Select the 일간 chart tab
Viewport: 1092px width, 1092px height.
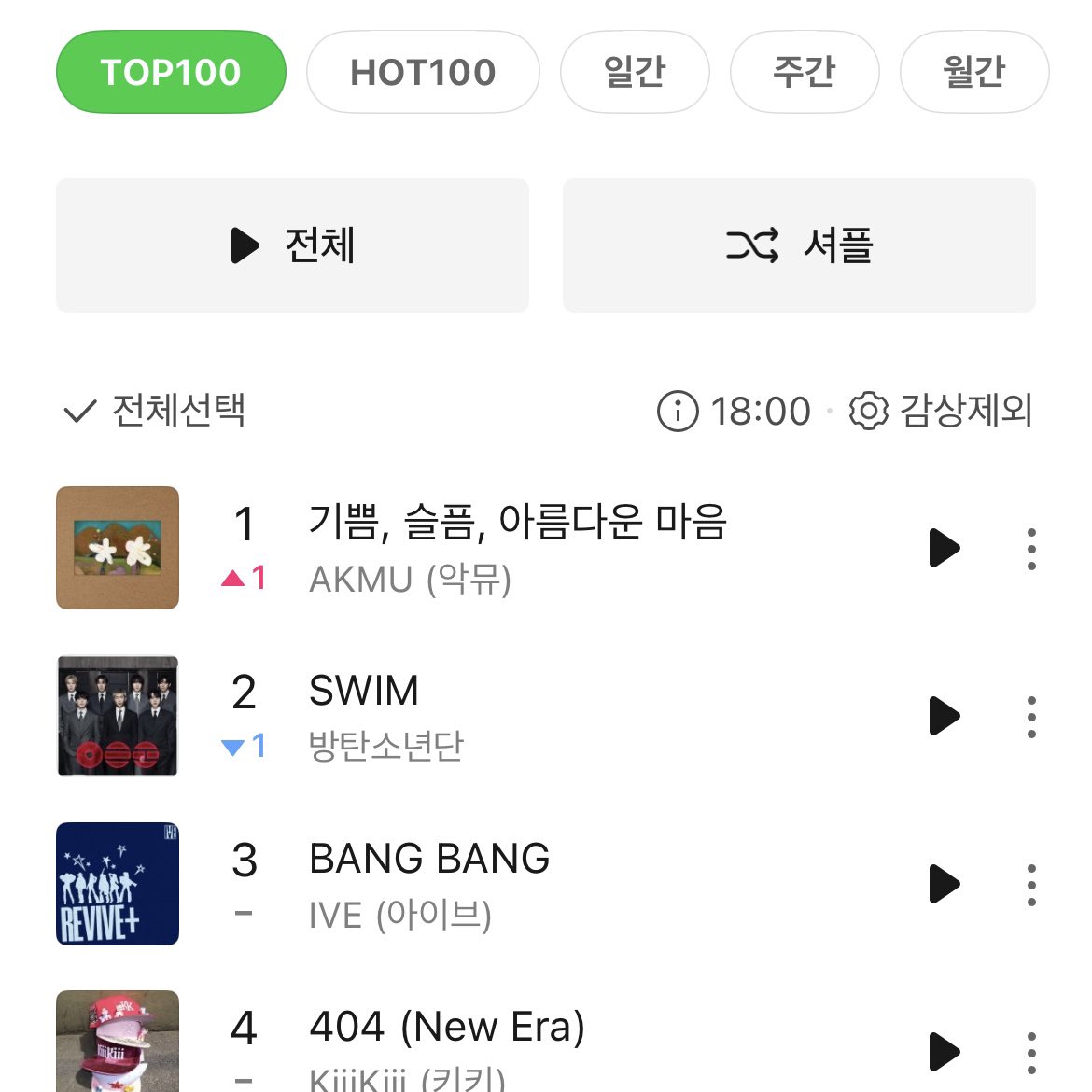click(635, 72)
